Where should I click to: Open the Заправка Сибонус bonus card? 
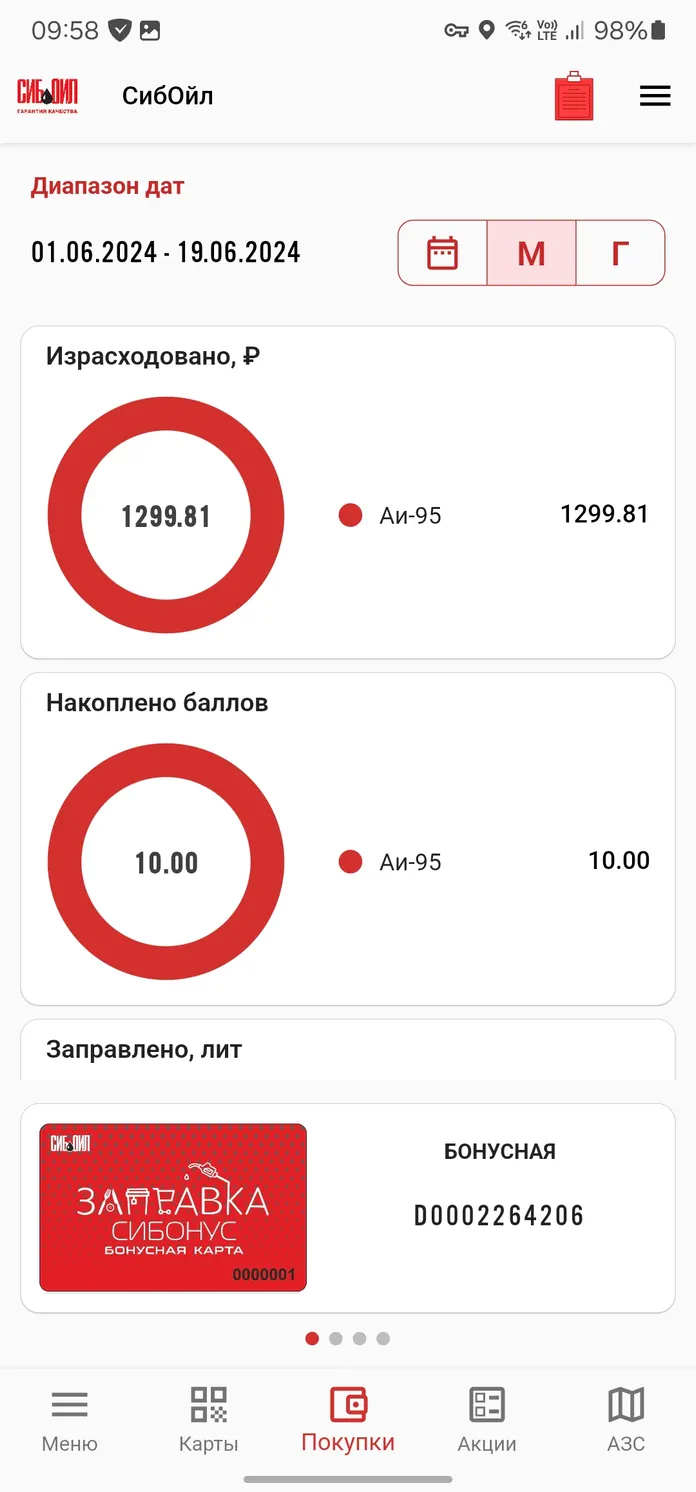tap(173, 1208)
